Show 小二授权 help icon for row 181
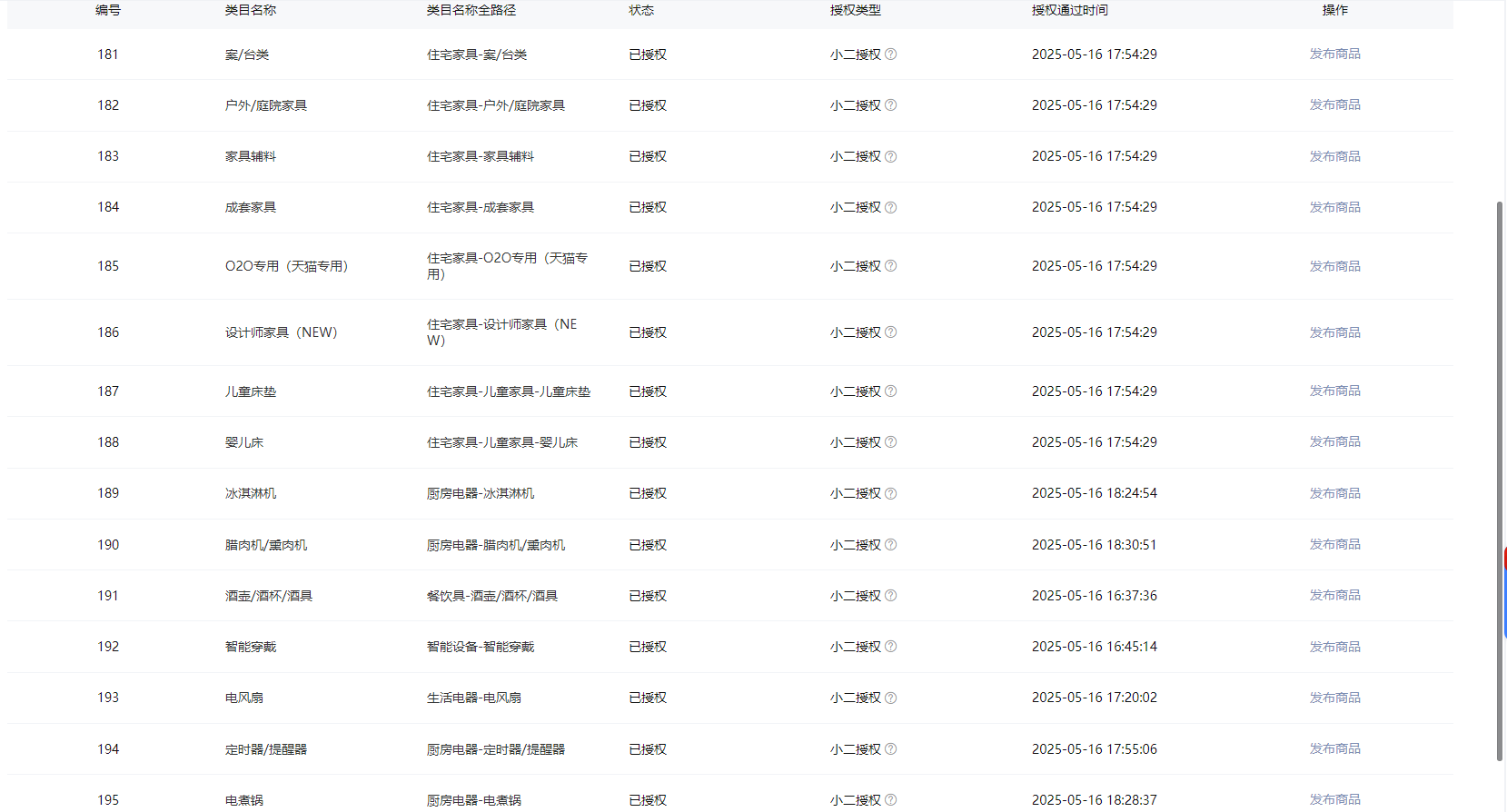The width and height of the screenshot is (1507, 812). (891, 54)
